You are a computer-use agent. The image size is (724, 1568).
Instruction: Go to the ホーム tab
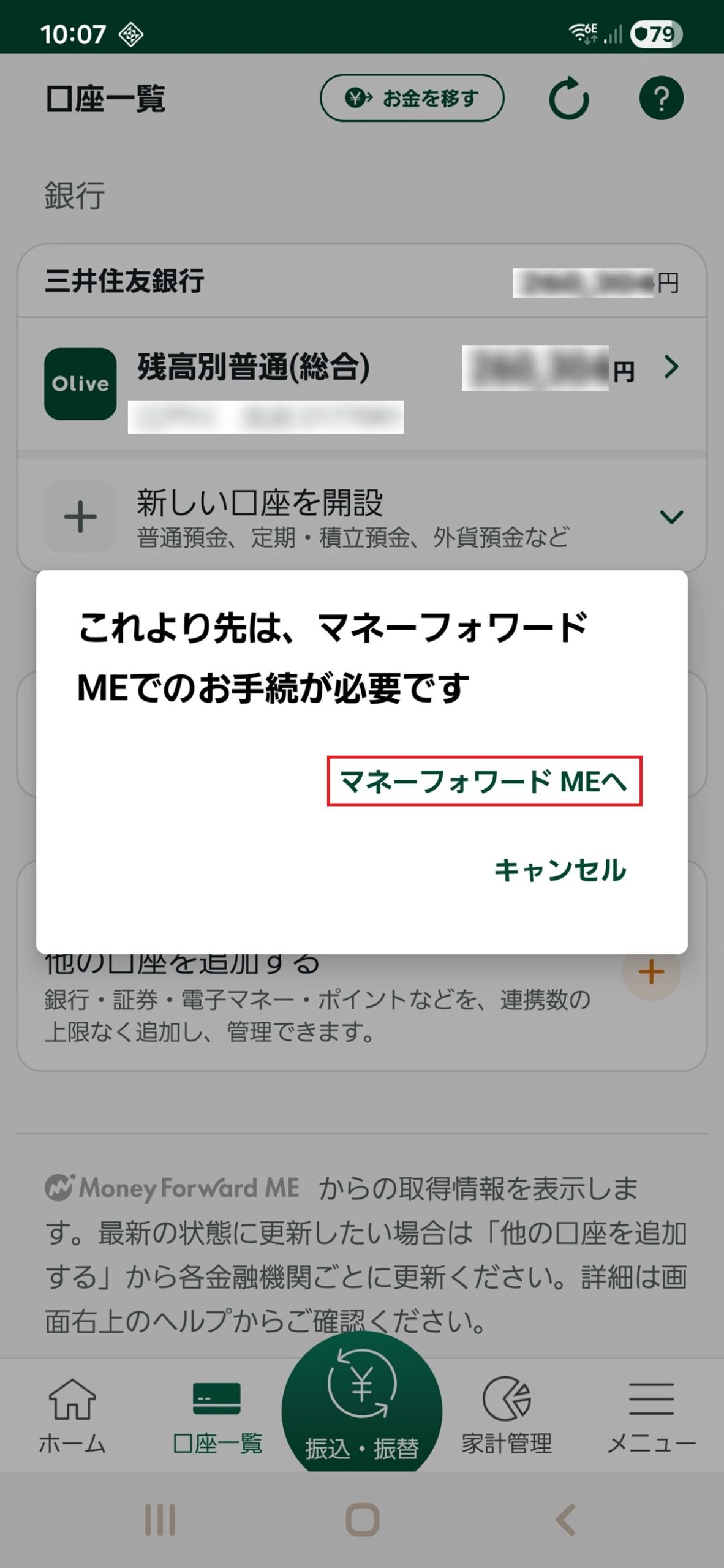click(x=72, y=1416)
